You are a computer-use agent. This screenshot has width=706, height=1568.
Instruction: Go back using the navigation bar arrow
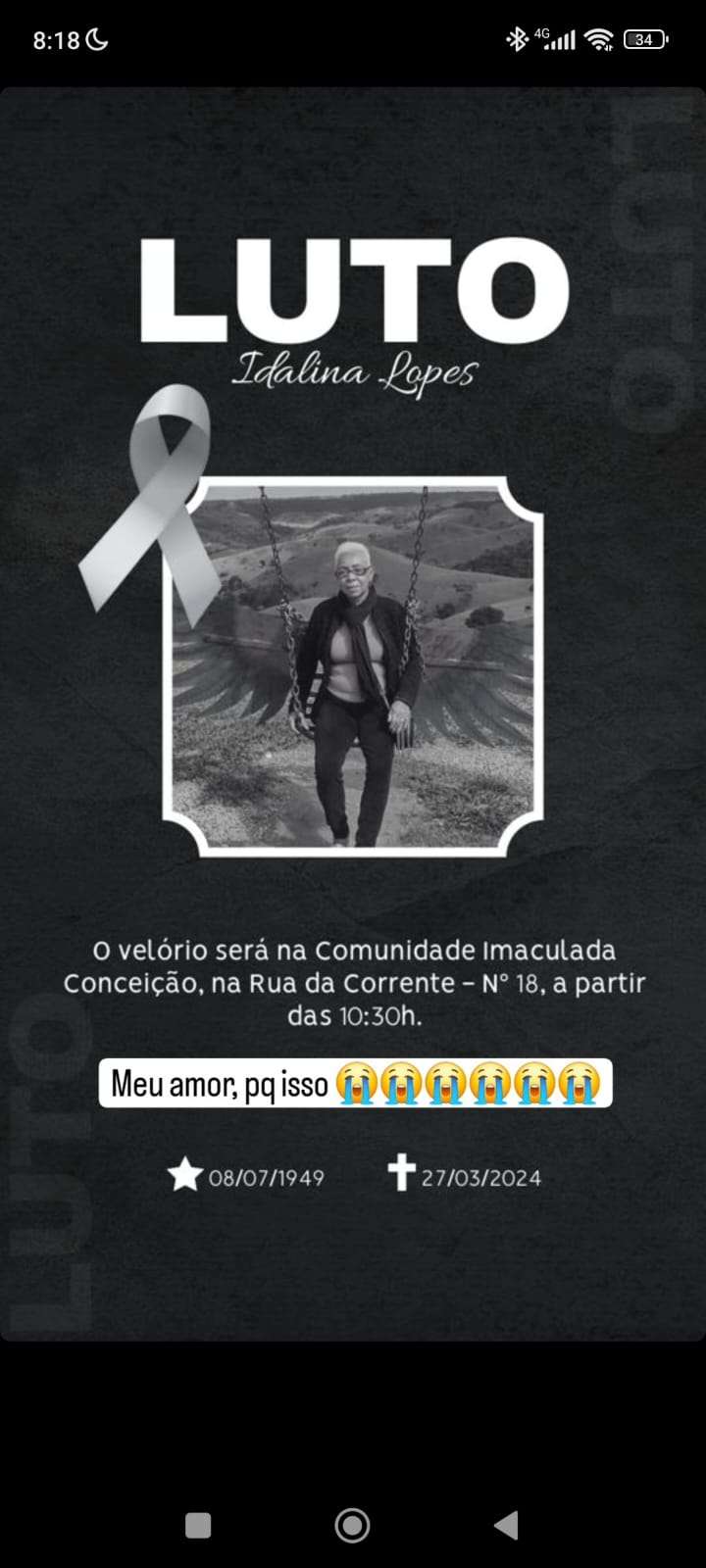coord(506,1525)
